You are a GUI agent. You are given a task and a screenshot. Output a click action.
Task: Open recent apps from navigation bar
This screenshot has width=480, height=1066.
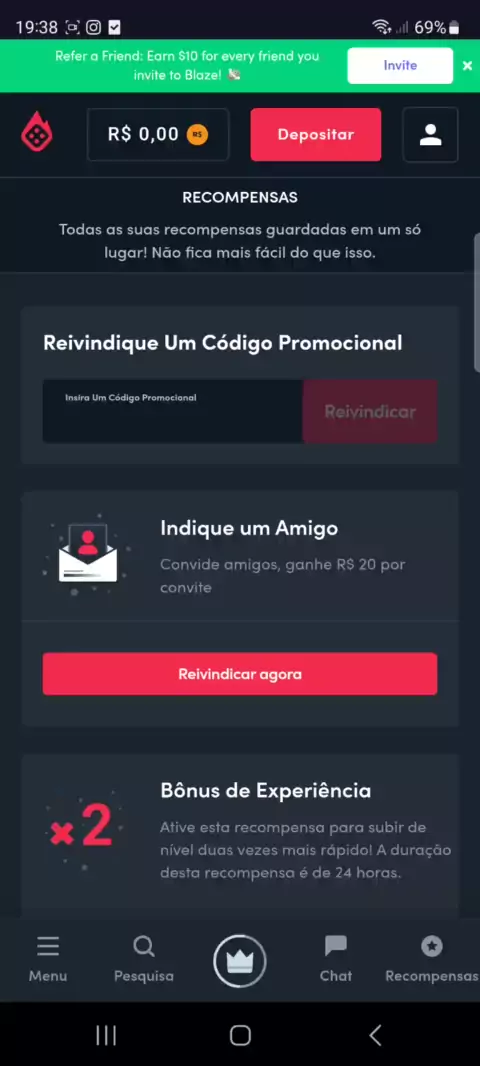click(x=106, y=1035)
